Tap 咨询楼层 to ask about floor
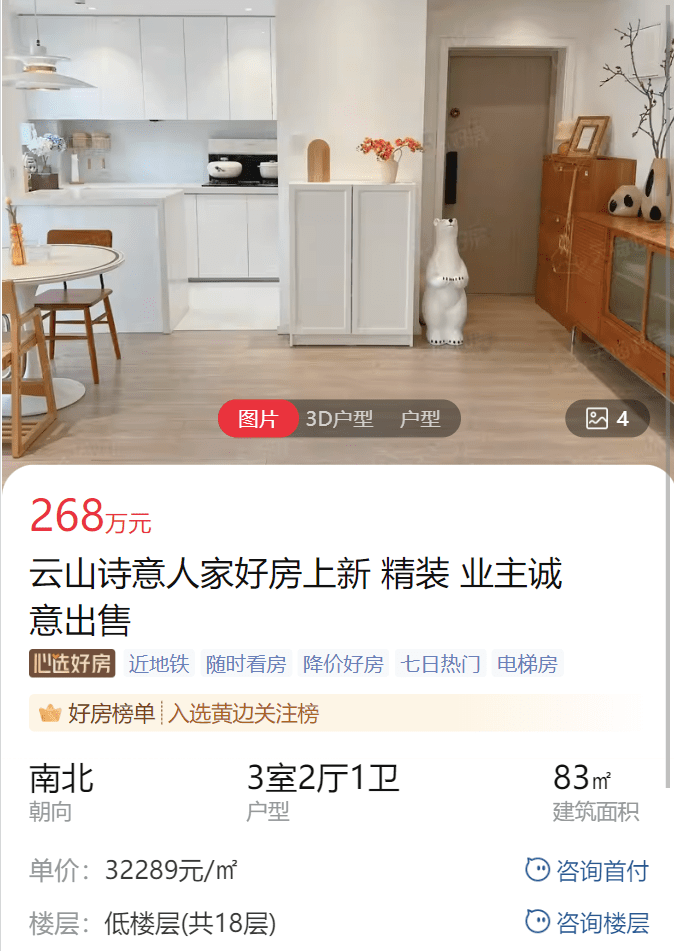 (587, 922)
